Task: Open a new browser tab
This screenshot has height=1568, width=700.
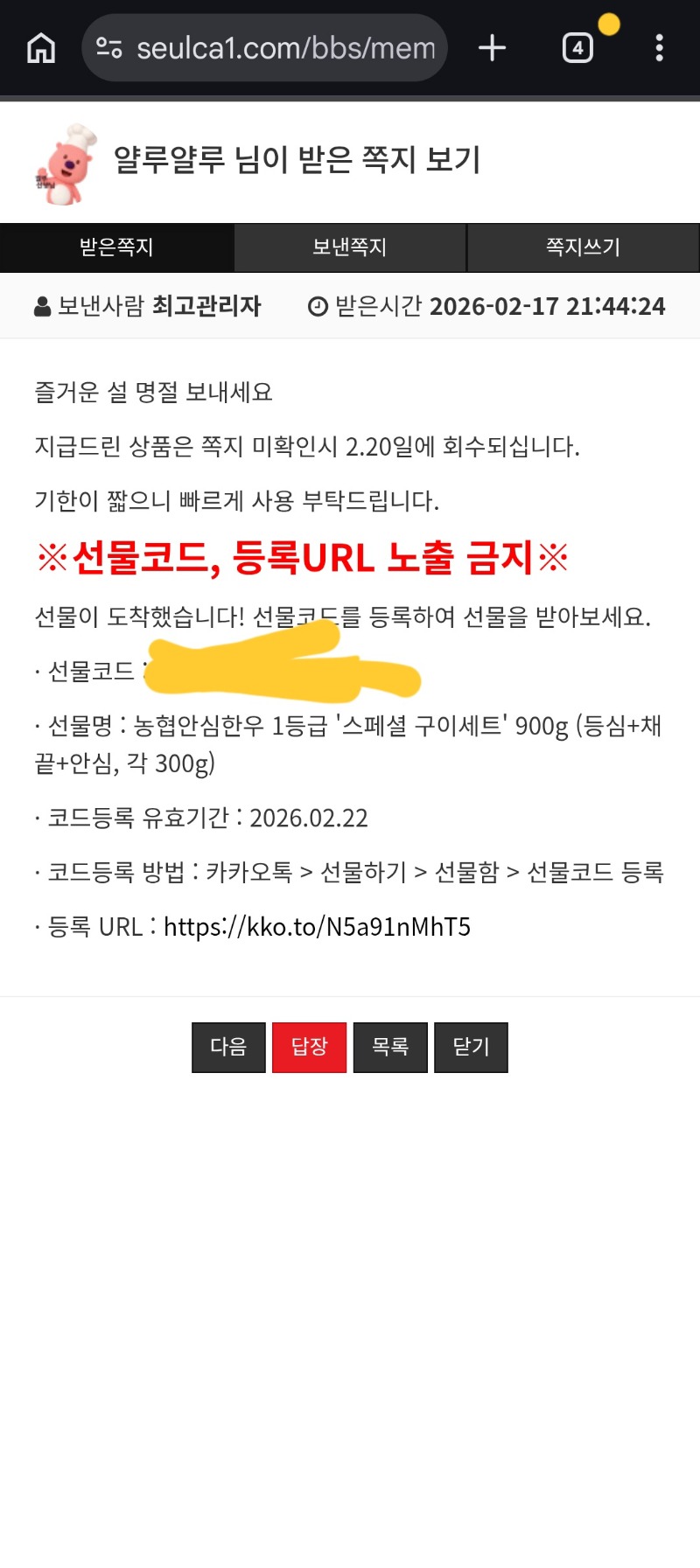Action: (x=492, y=48)
